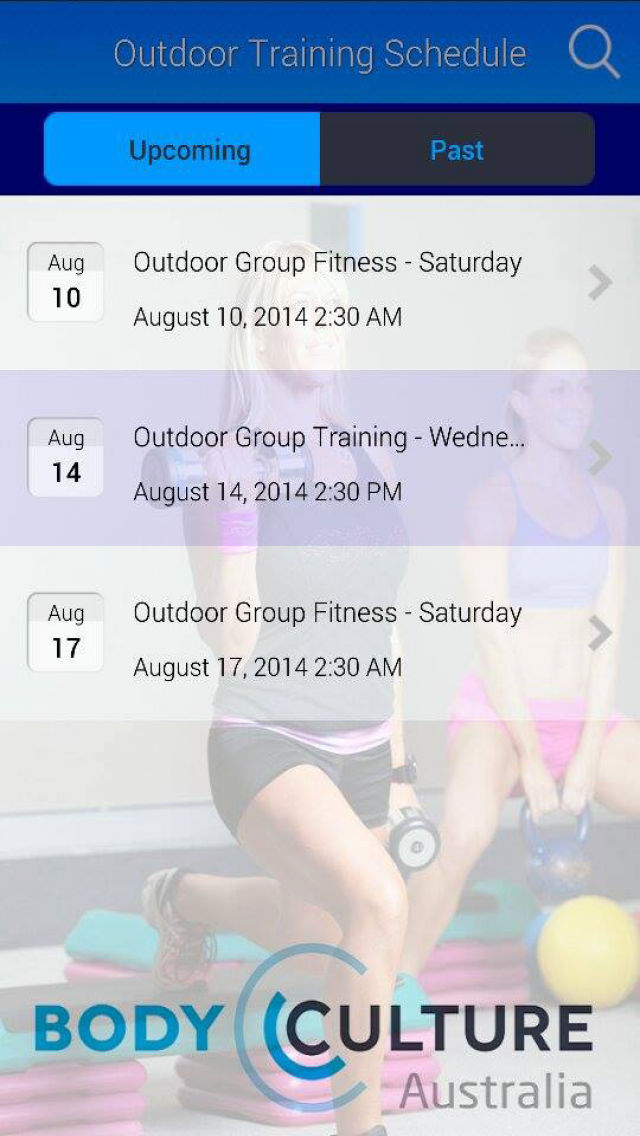
Task: Open Outdoor Group Fitness on August 10
Action: click(x=320, y=283)
